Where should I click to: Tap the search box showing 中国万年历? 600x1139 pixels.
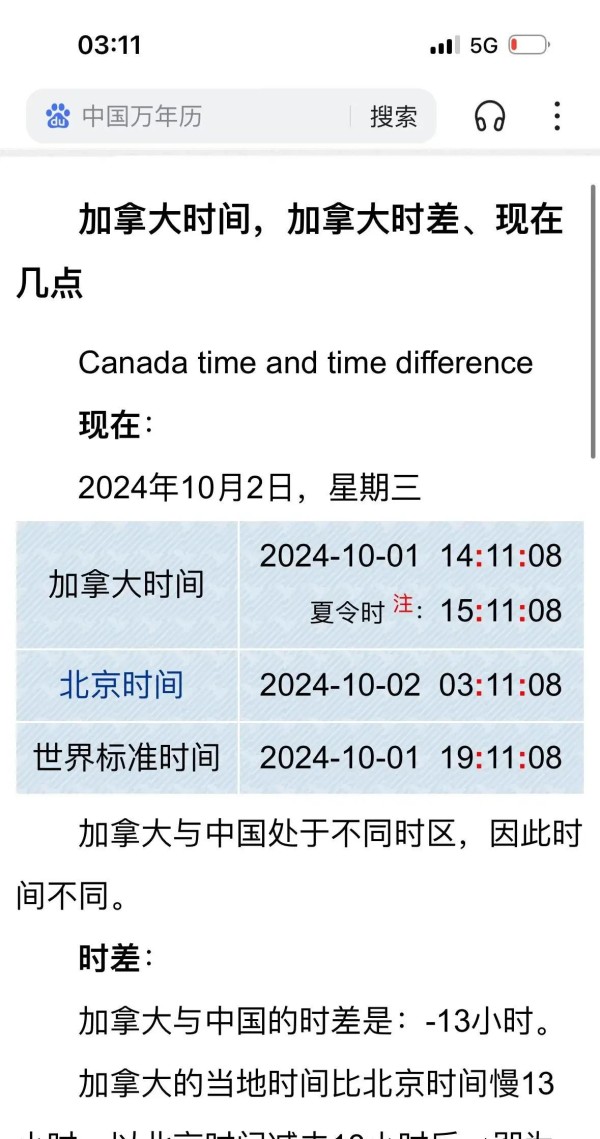point(190,117)
